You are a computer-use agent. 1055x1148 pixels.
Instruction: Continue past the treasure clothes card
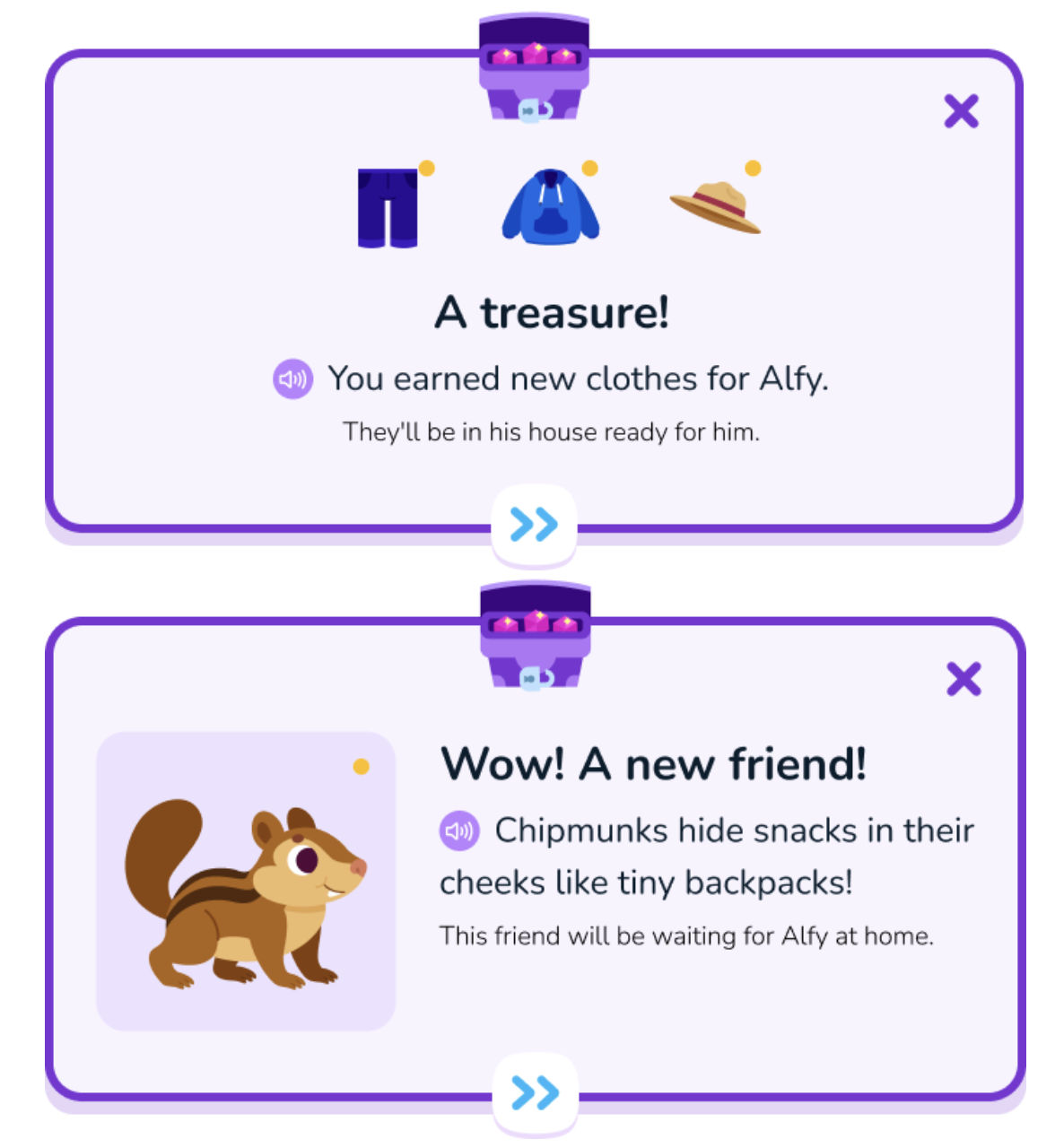click(534, 525)
